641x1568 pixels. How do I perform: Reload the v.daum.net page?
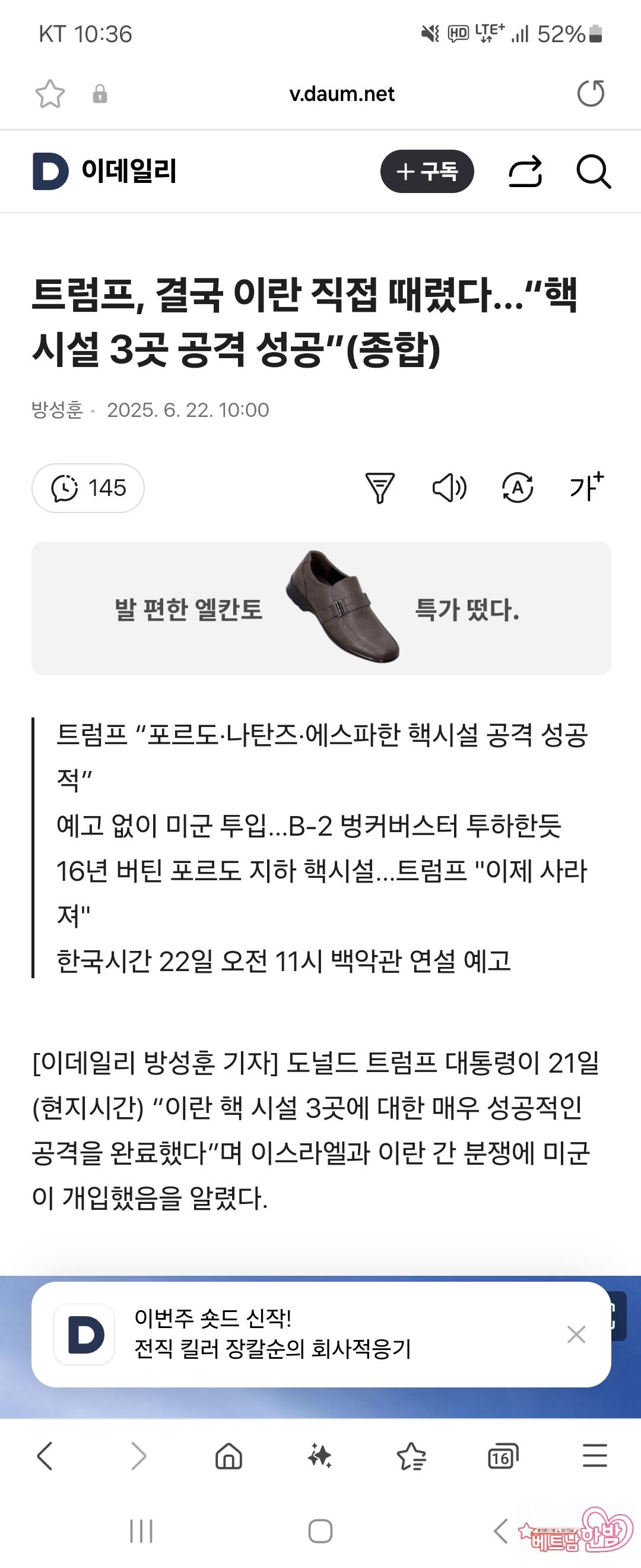pyautogui.click(x=591, y=94)
